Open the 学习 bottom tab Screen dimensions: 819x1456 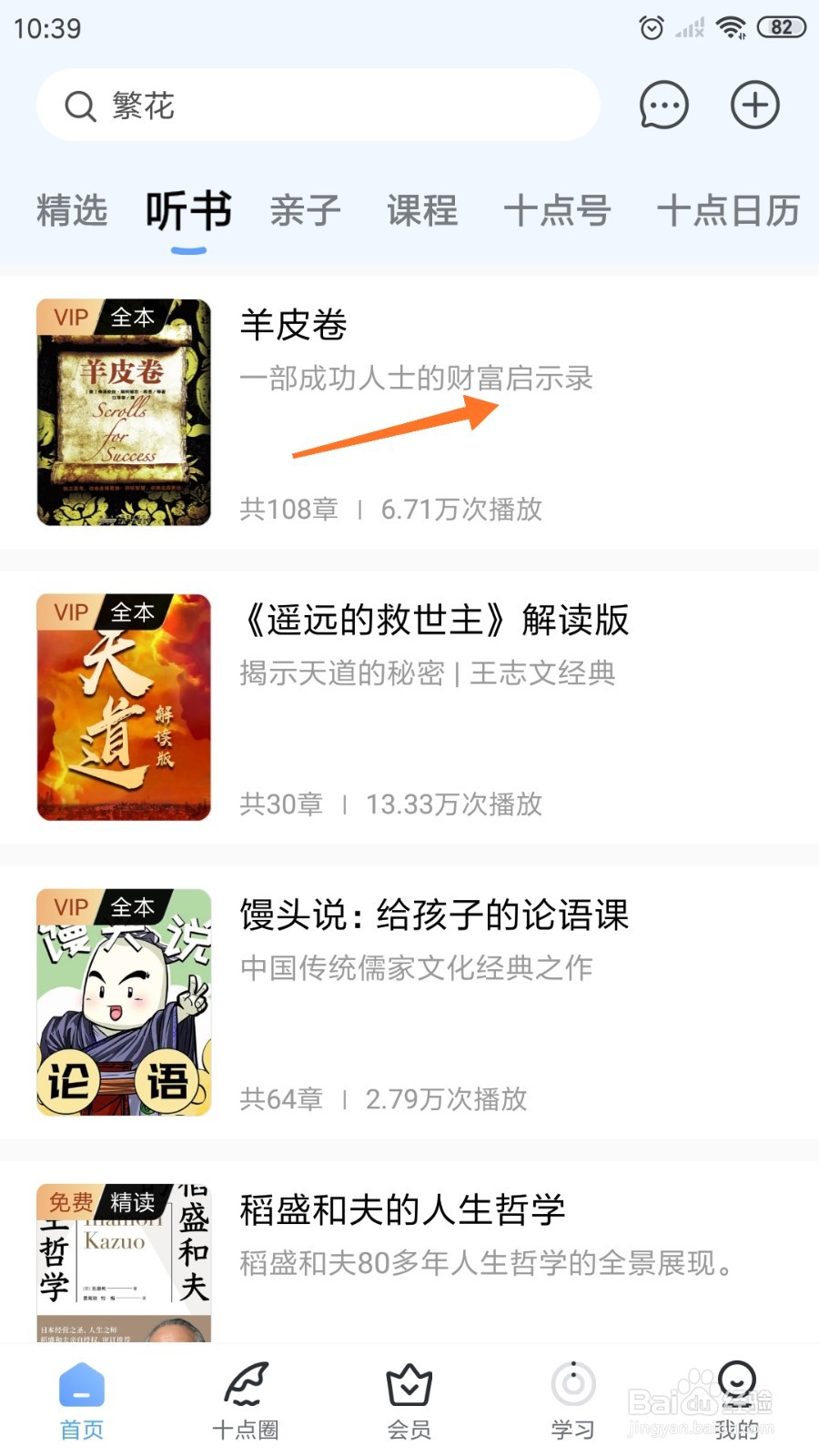(573, 1401)
